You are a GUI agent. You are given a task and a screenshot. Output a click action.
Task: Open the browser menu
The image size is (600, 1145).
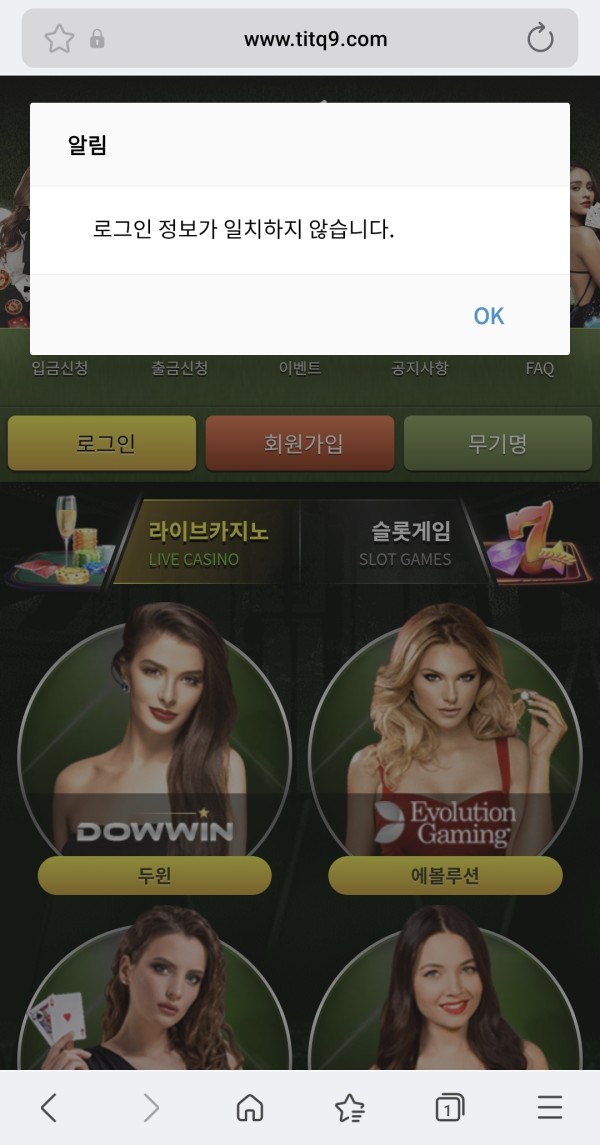[x=549, y=1107]
